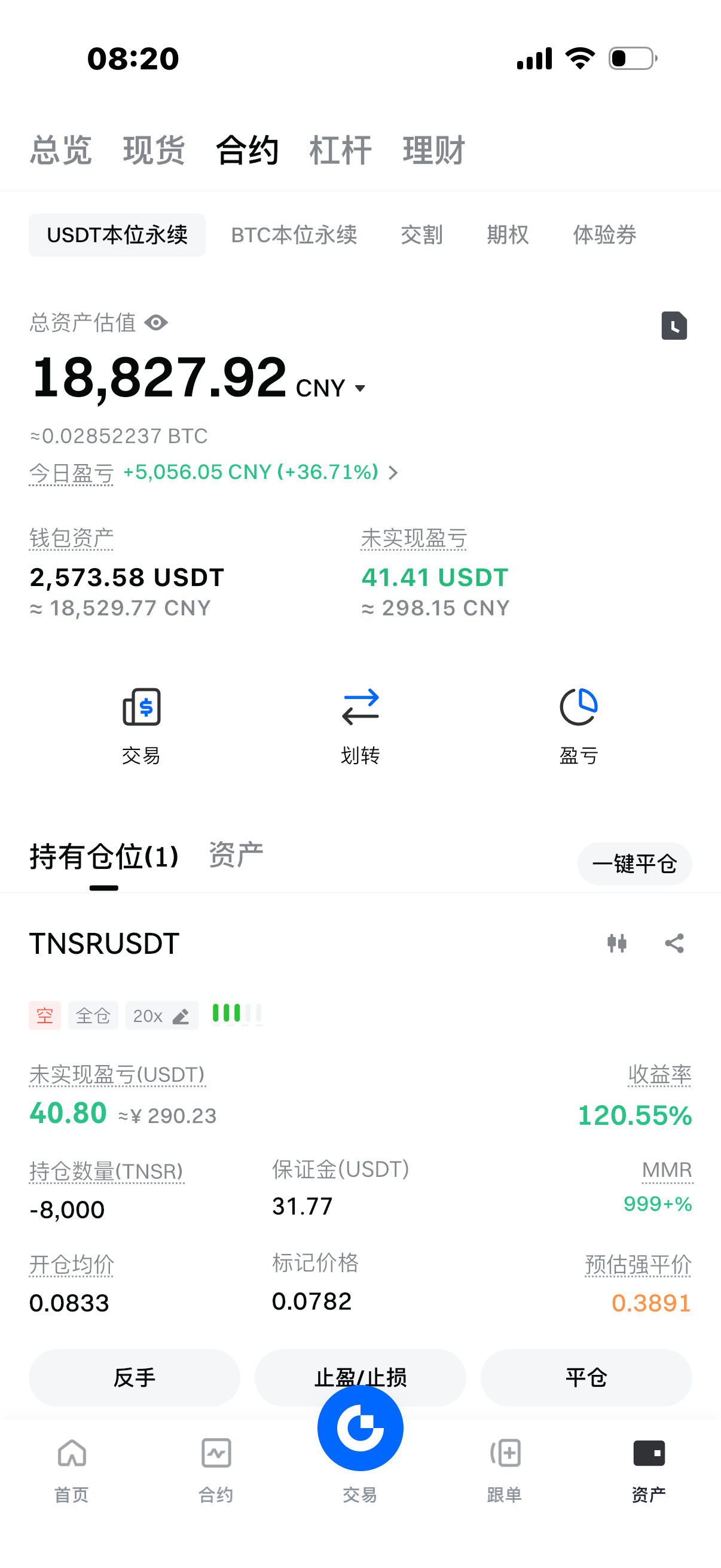The image size is (721, 1568).
Task: Reverse the position with 反手
Action: (x=135, y=1377)
